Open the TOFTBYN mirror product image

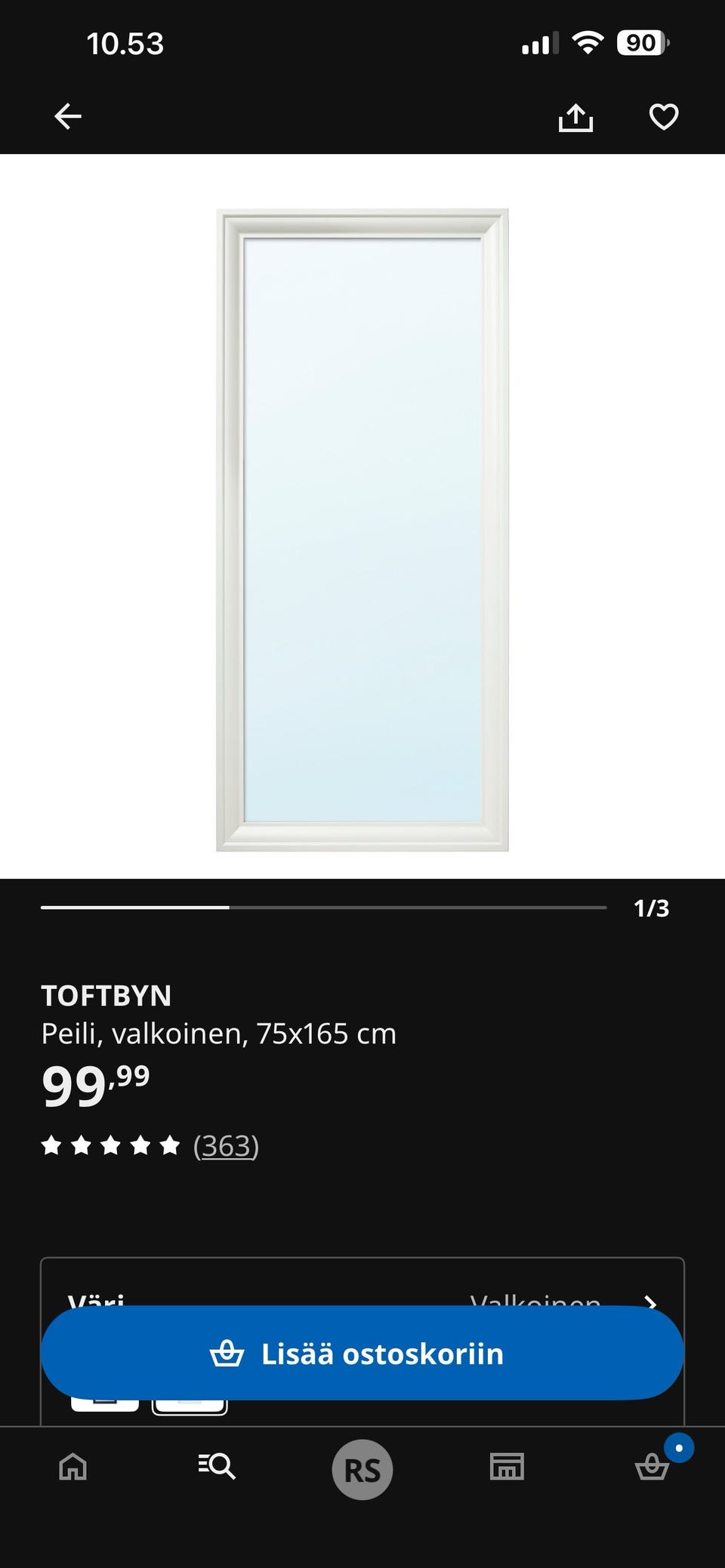pyautogui.click(x=362, y=530)
